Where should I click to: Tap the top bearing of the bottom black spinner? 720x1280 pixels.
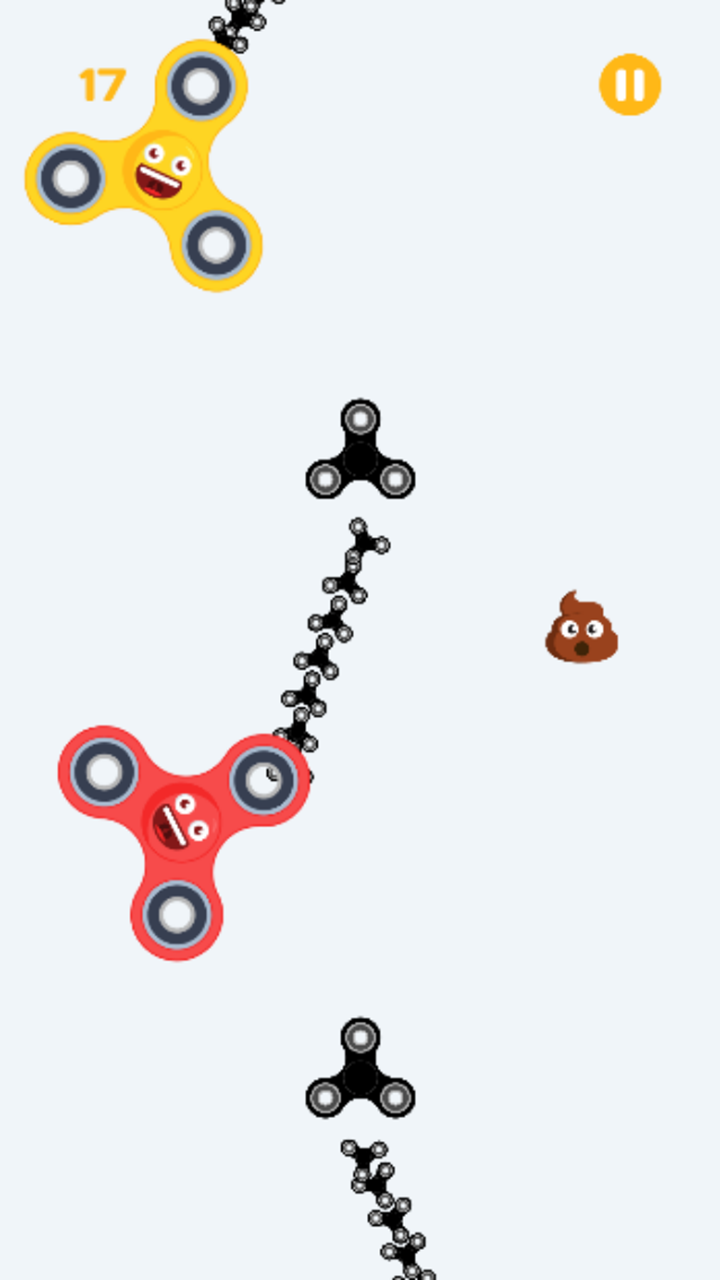[x=359, y=1037]
